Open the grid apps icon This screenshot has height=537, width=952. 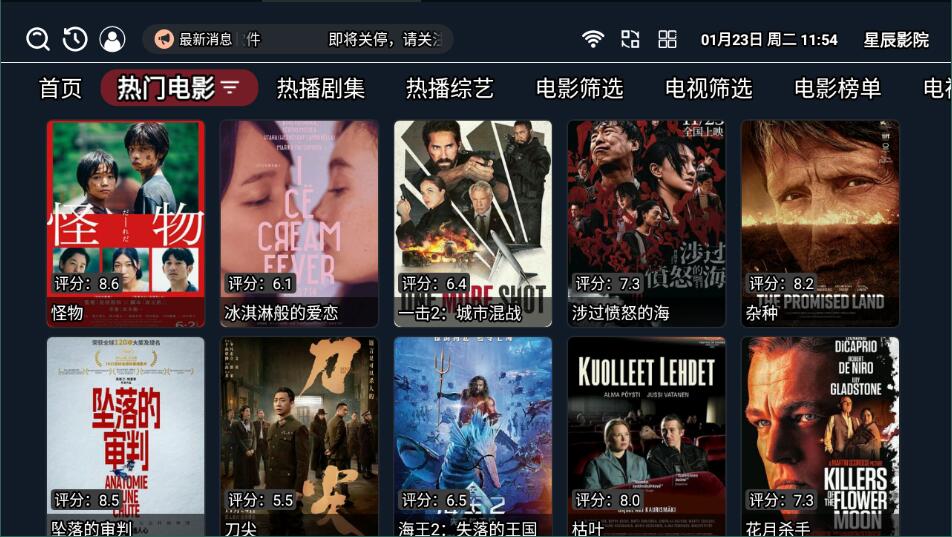pos(667,39)
